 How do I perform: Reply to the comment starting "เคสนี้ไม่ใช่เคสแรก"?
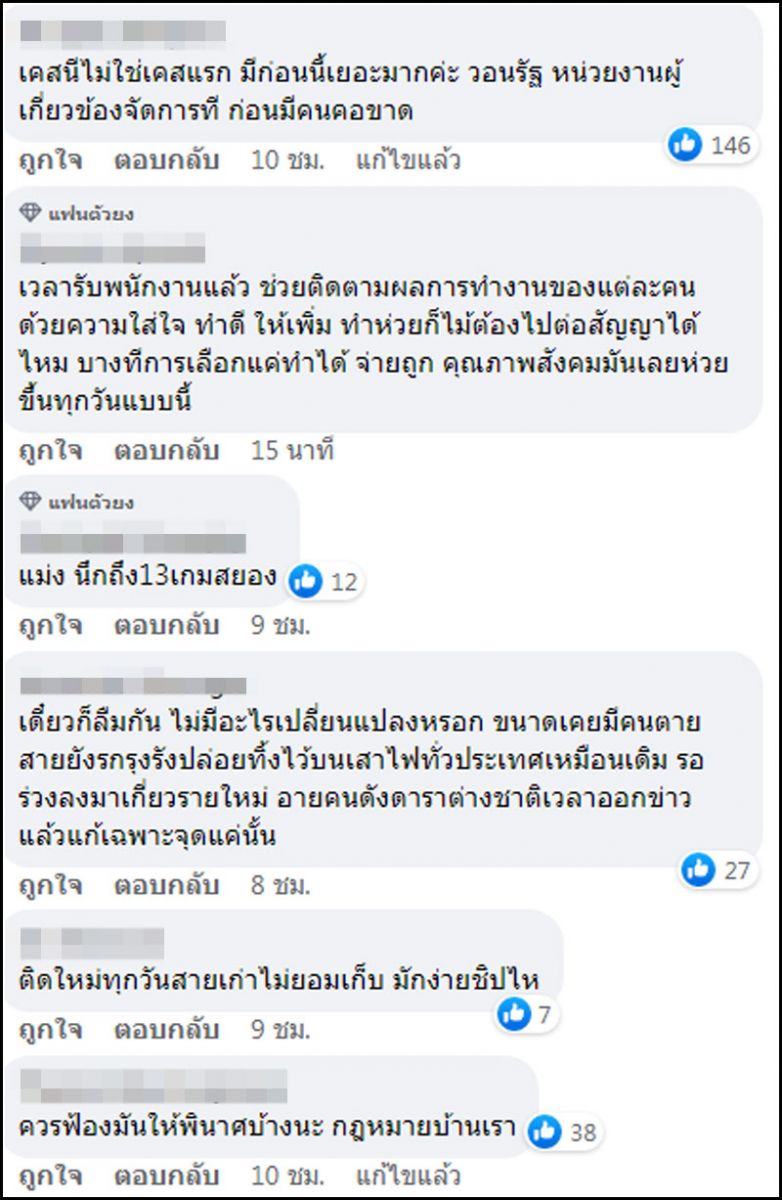click(165, 160)
